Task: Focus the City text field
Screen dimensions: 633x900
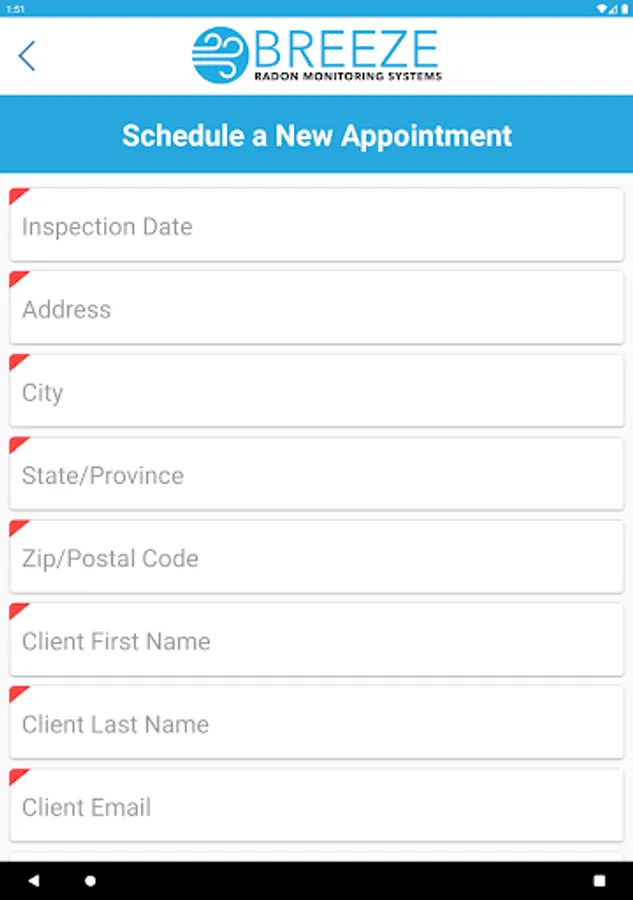Action: (x=316, y=392)
